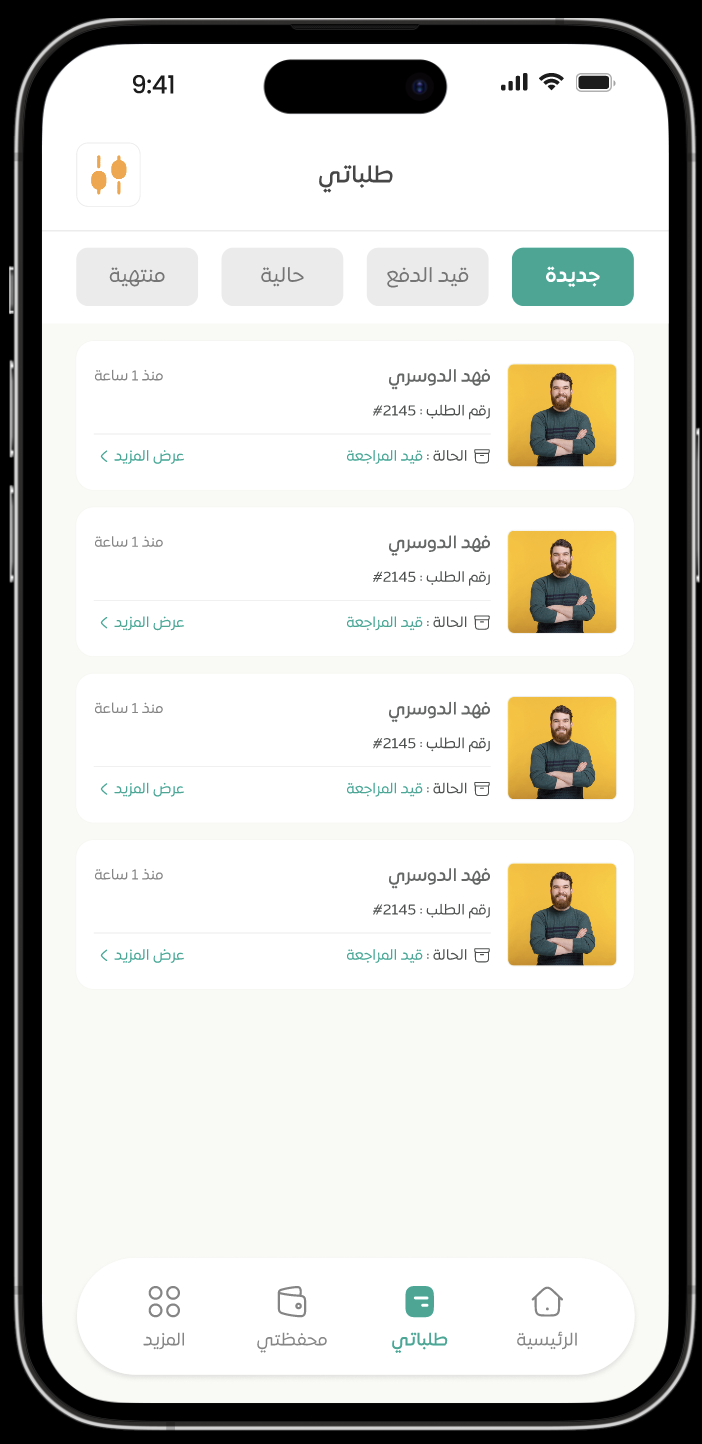Select the جديدة orders tab
702x1444 pixels.
(572, 276)
